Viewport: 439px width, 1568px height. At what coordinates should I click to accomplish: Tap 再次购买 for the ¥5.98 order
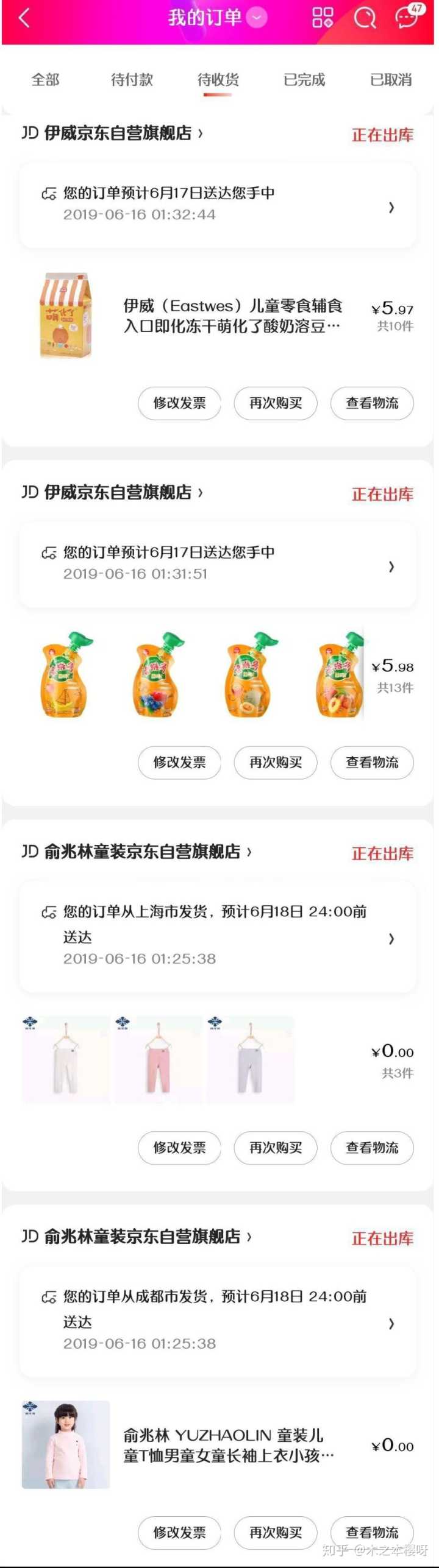[x=276, y=762]
